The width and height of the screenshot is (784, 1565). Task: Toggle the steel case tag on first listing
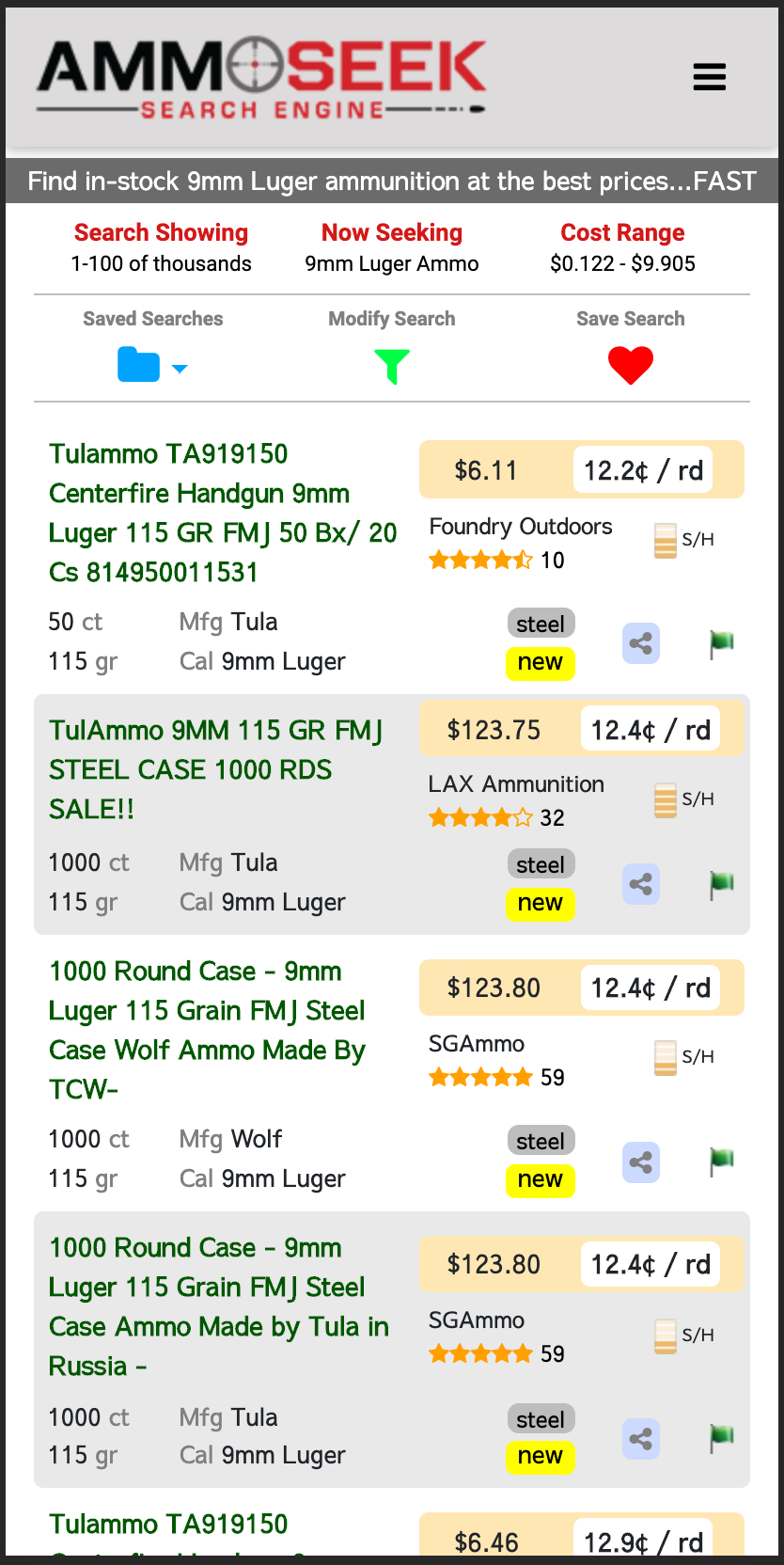click(x=541, y=623)
